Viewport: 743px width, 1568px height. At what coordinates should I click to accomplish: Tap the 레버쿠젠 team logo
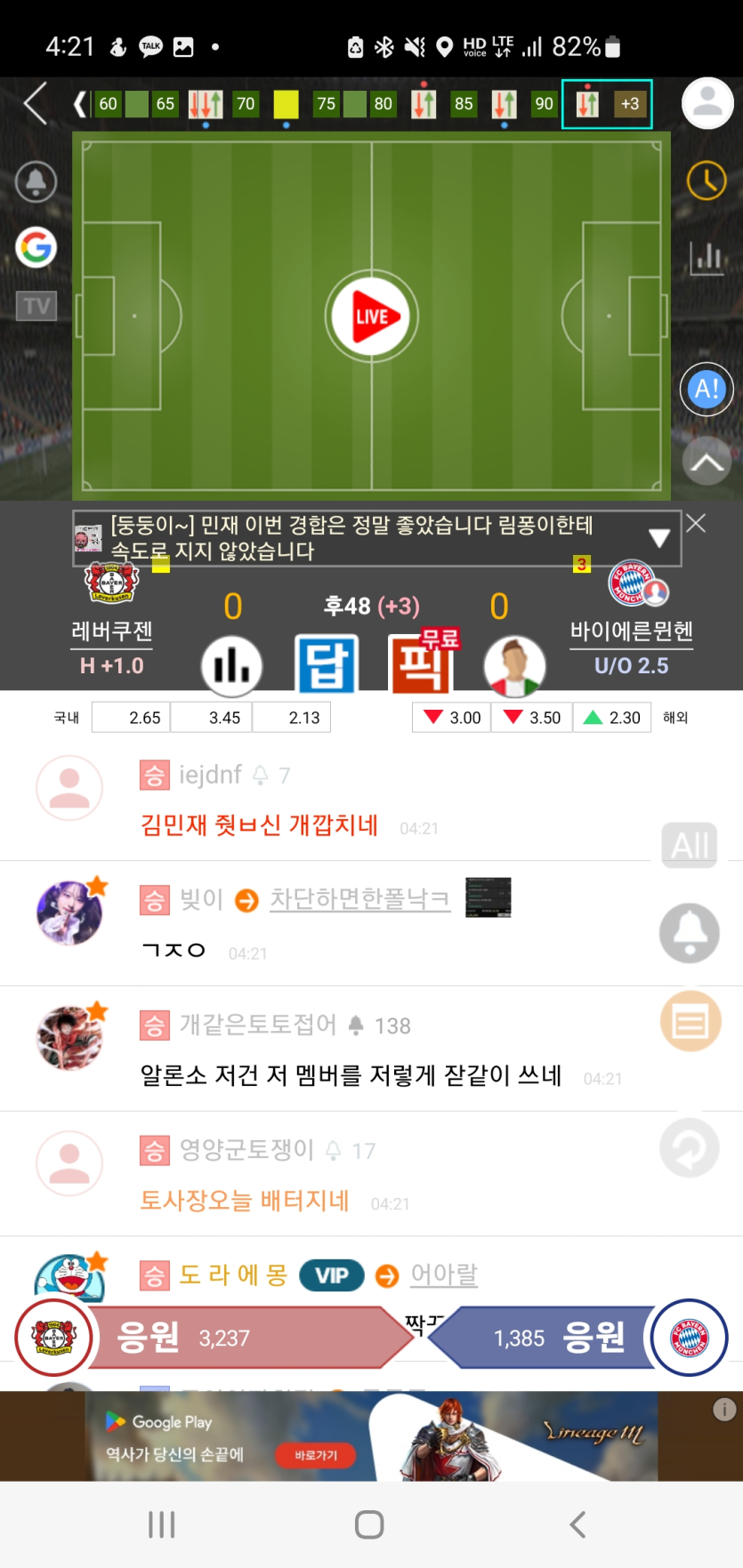[x=111, y=583]
